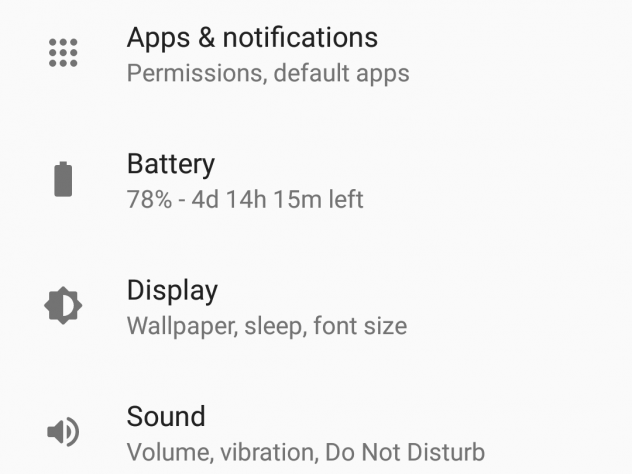Viewport: 632px width, 474px height.
Task: Open Sound settings
Action: 305,433
